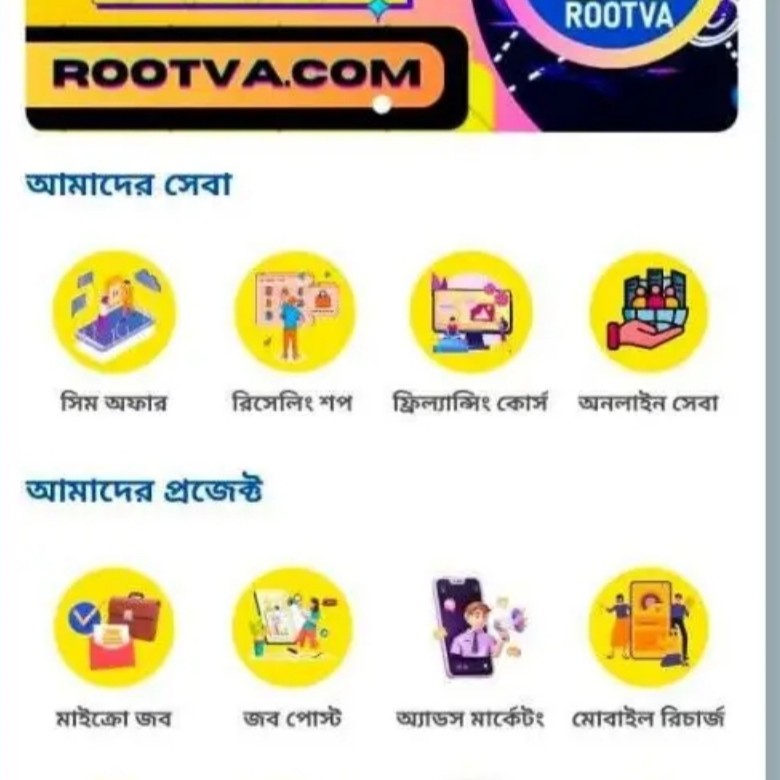The height and width of the screenshot is (780, 780).
Task: Go to জব পোস্ট
Action: pos(292,627)
